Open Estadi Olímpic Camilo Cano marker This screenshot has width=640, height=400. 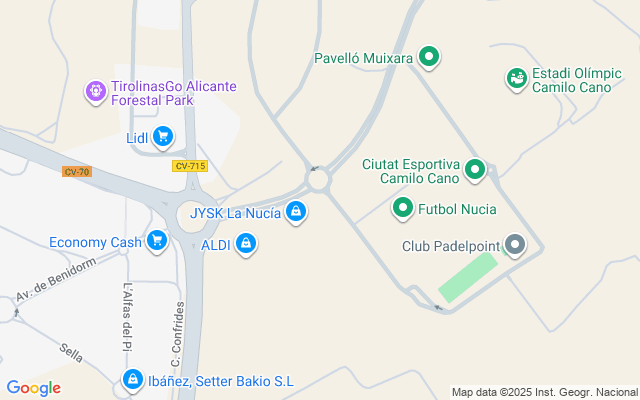tap(516, 78)
